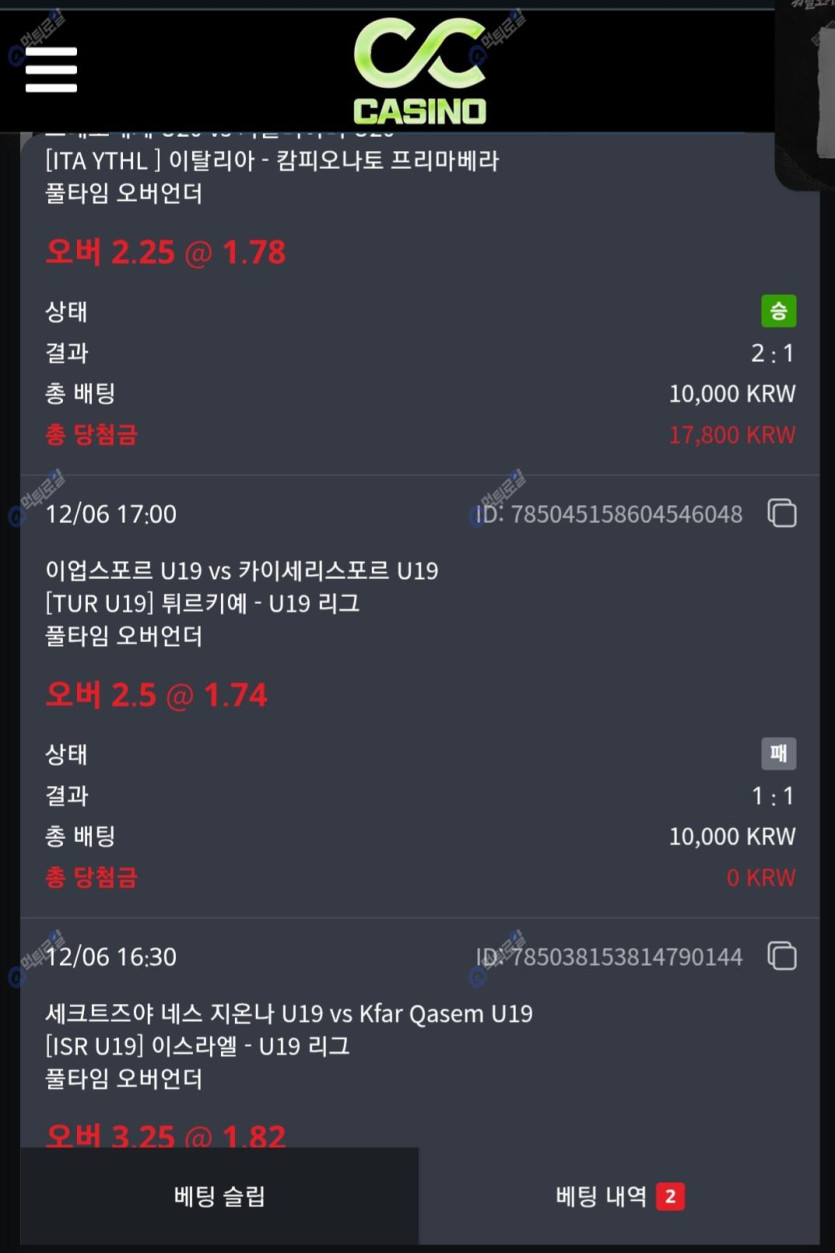Switch to the 베팅 내역 tab
The image size is (835, 1253).
620,1196
